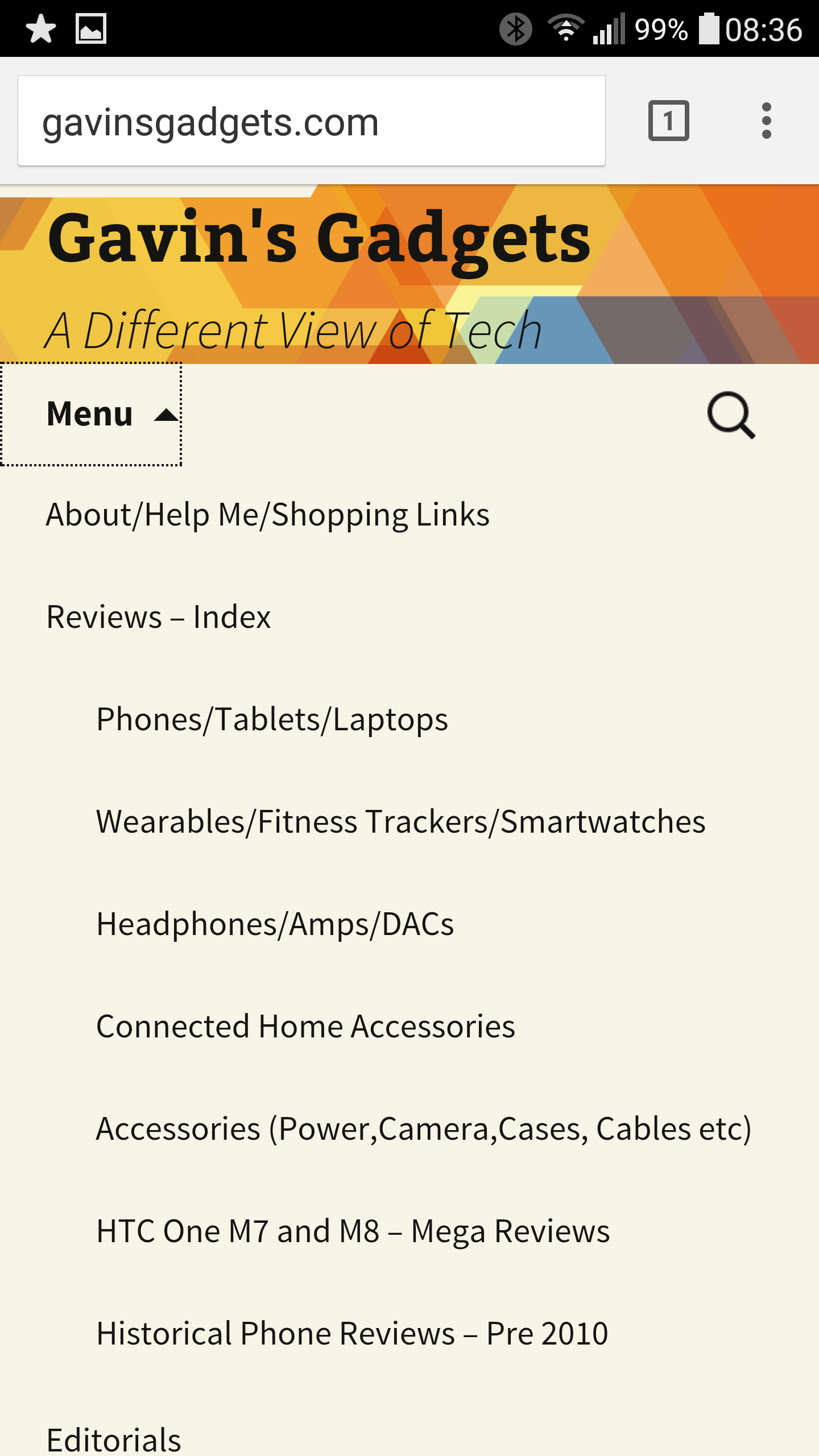View Historical Phone Reviews – Pre 2010

click(352, 1334)
